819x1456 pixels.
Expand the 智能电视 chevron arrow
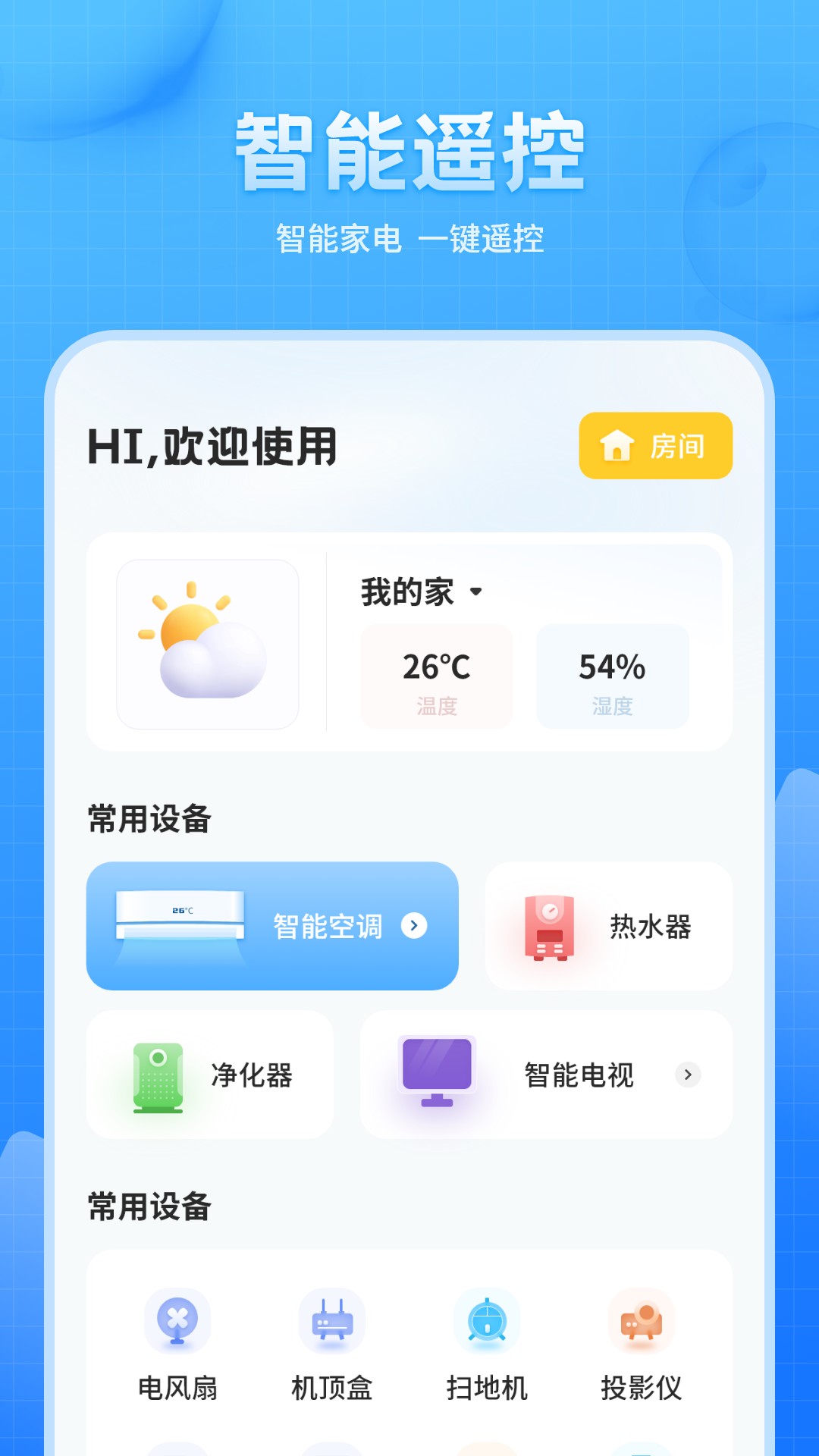click(x=688, y=1075)
